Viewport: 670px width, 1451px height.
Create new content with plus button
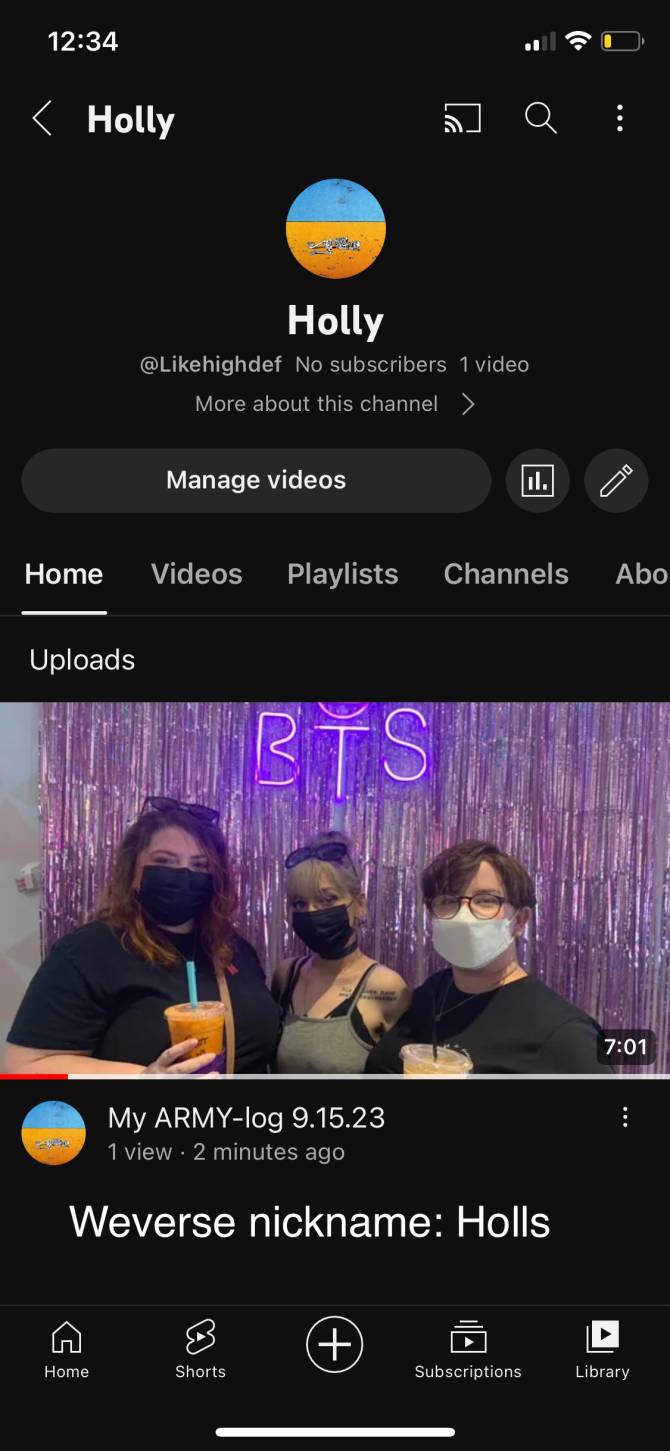(x=334, y=1345)
